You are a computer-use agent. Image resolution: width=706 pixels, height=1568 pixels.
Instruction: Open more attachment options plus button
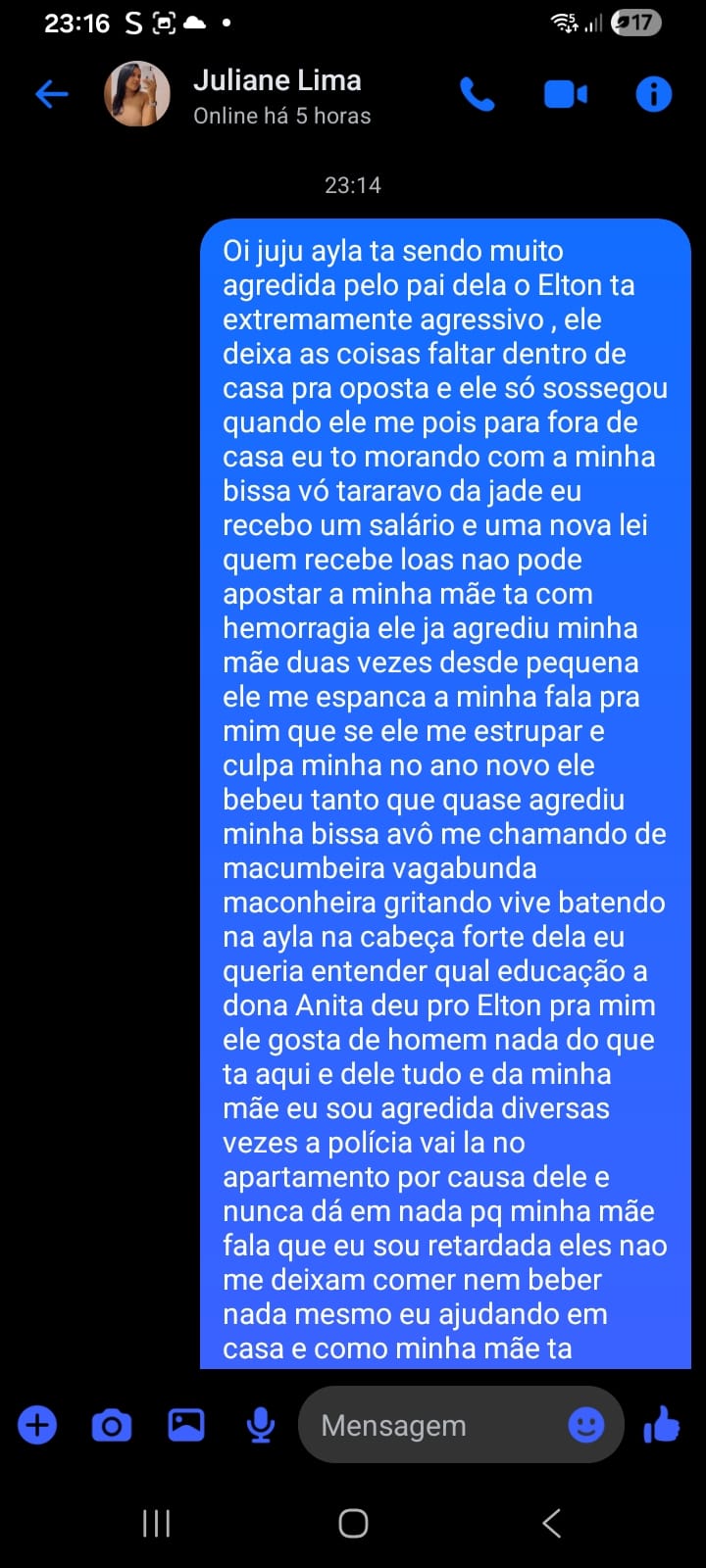[37, 1425]
